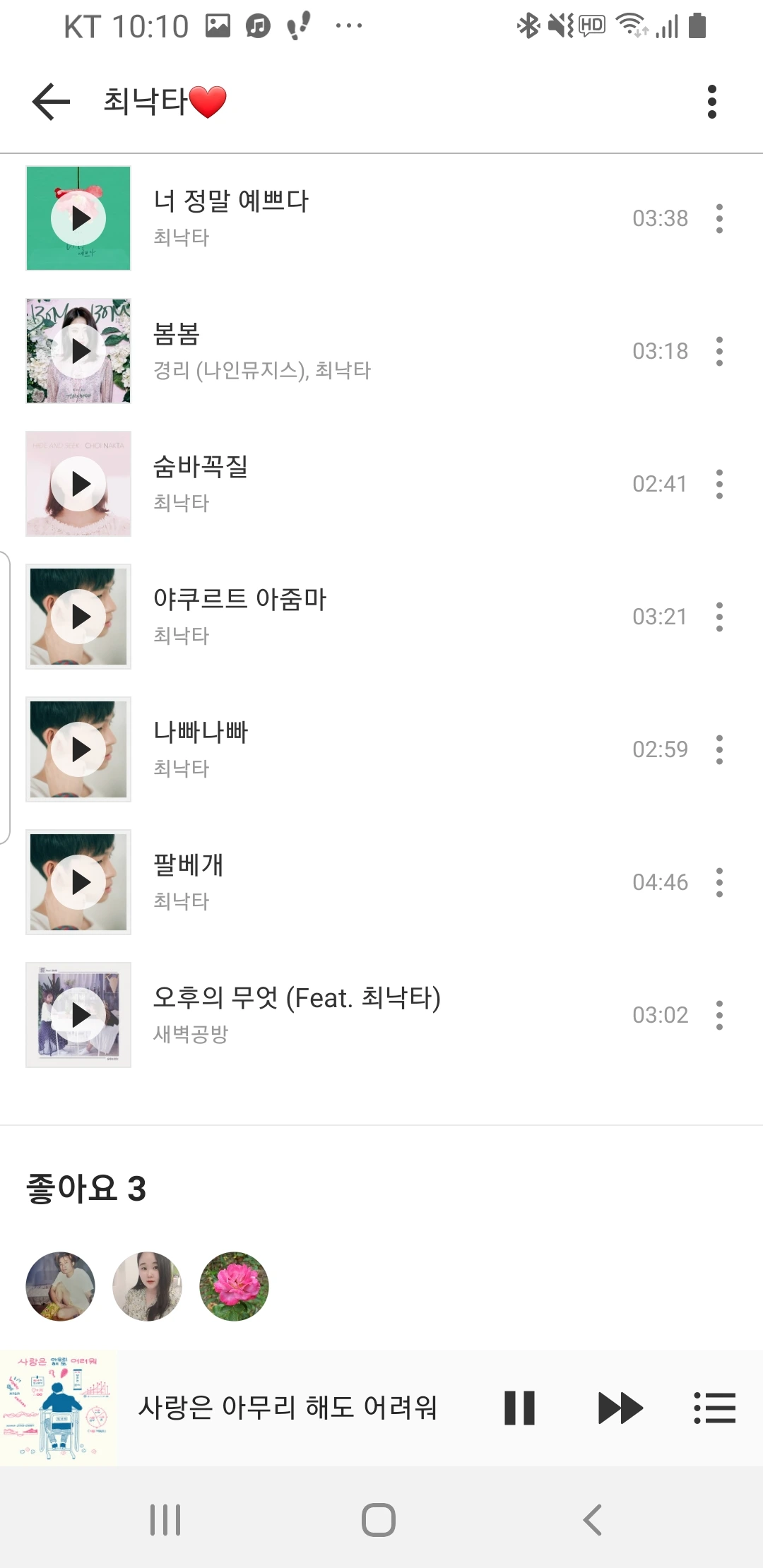Open more options for 숨바꼭질
The image size is (763, 1568).
coord(719,484)
